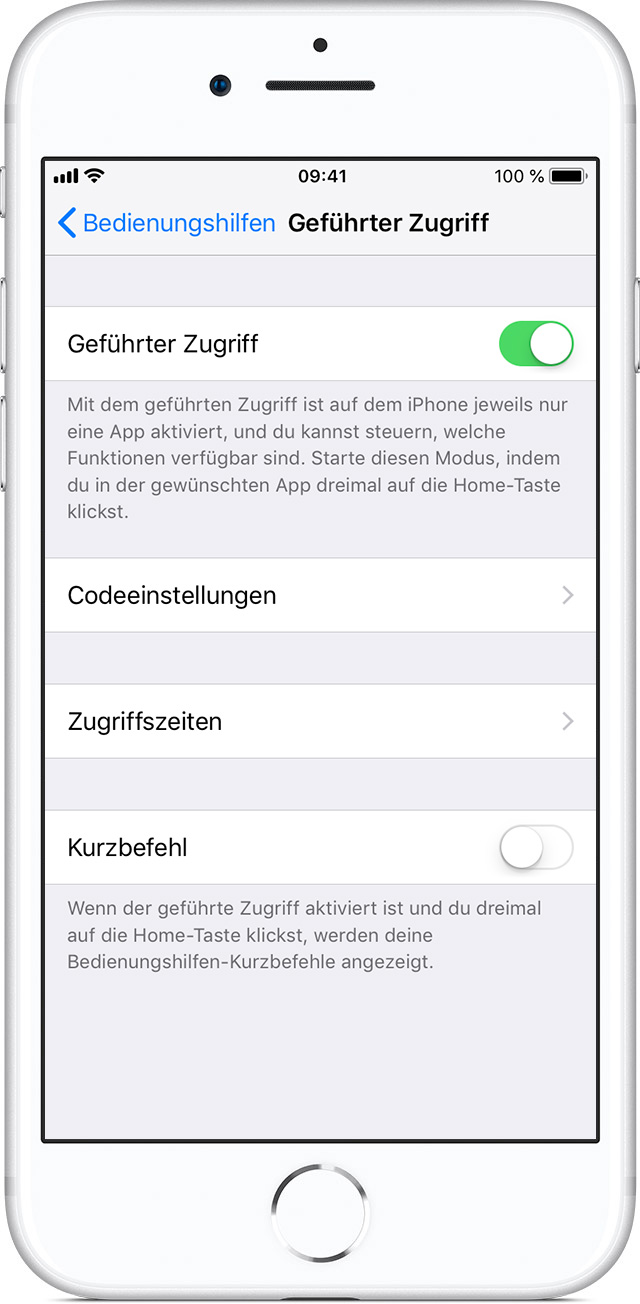Open Codeeinstellungen

click(320, 595)
